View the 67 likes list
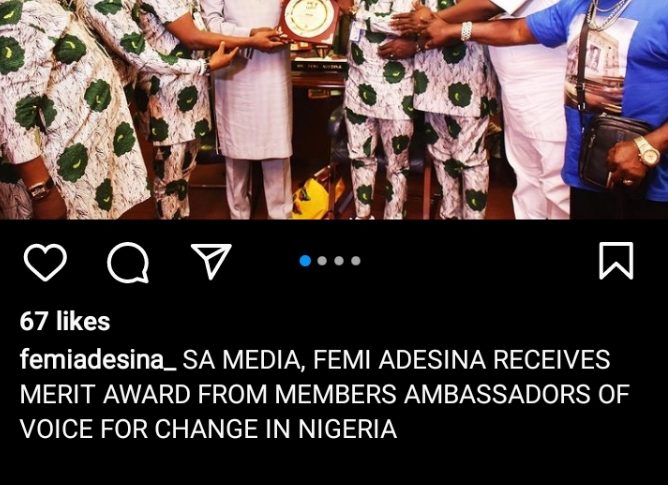The width and height of the screenshot is (668, 485). [x=65, y=321]
